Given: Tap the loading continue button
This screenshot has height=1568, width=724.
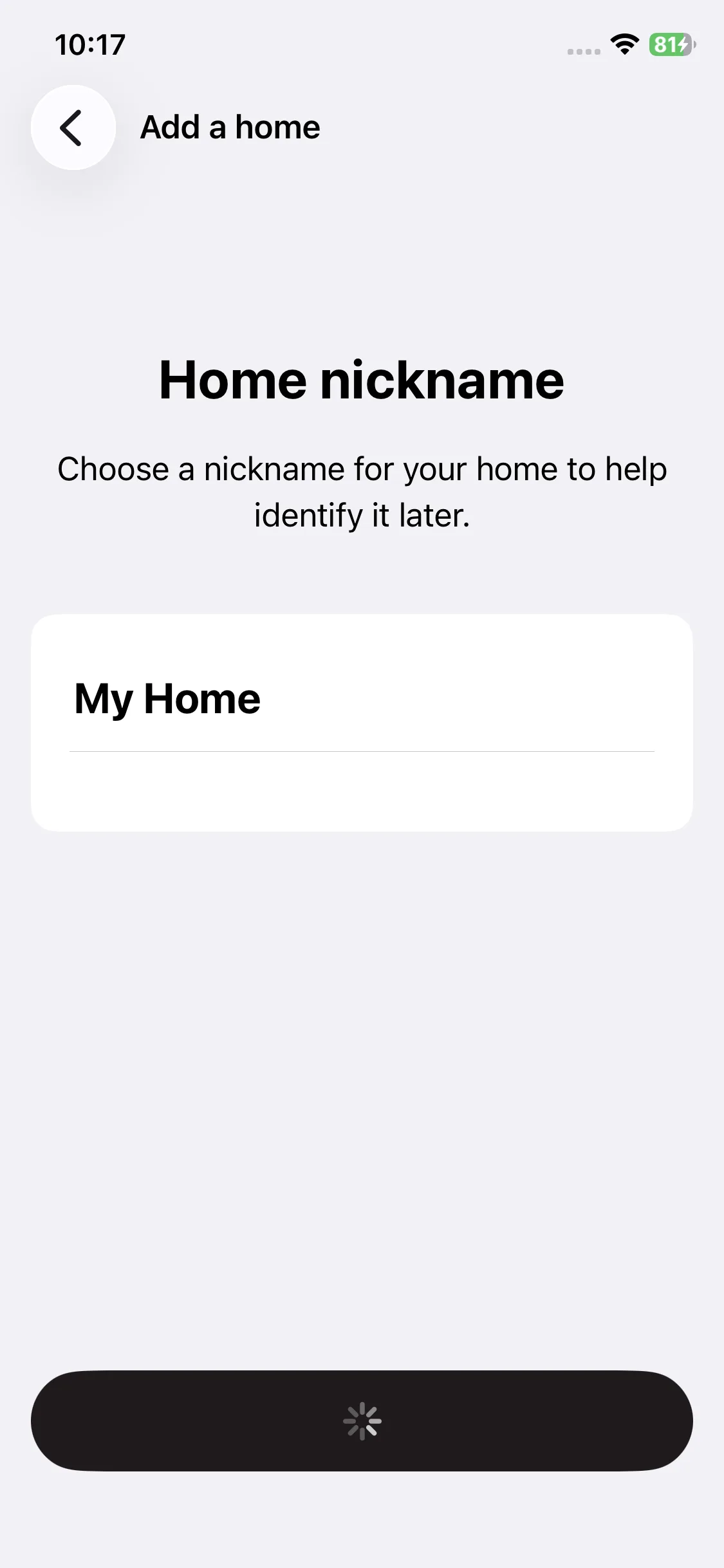Looking at the screenshot, I should [x=362, y=1421].
